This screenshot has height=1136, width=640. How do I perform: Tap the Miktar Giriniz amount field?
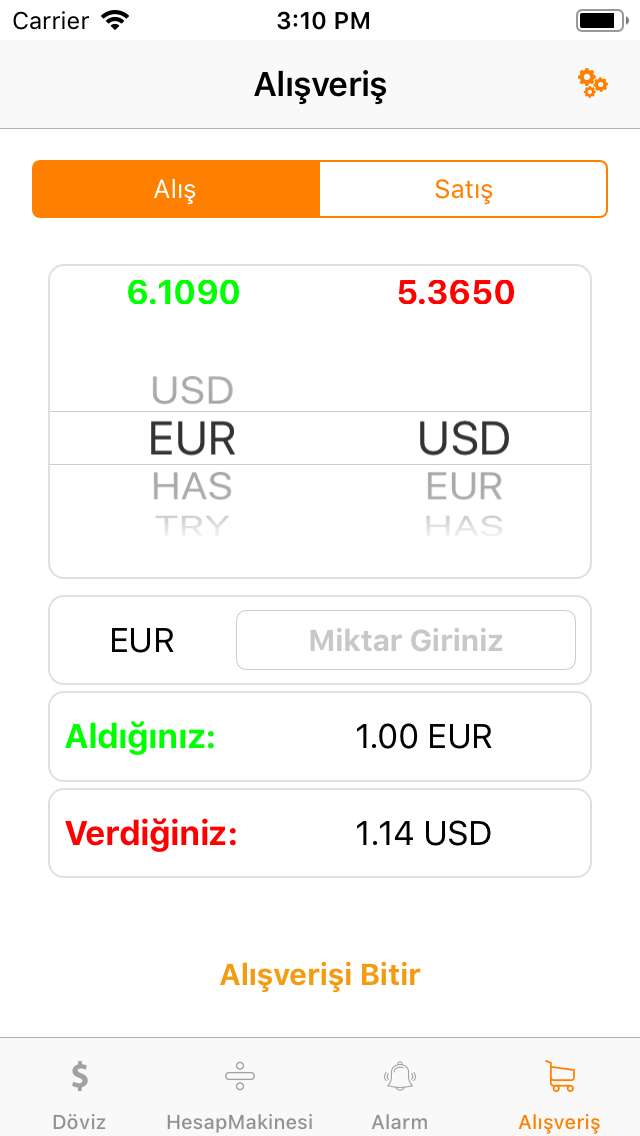(x=406, y=640)
